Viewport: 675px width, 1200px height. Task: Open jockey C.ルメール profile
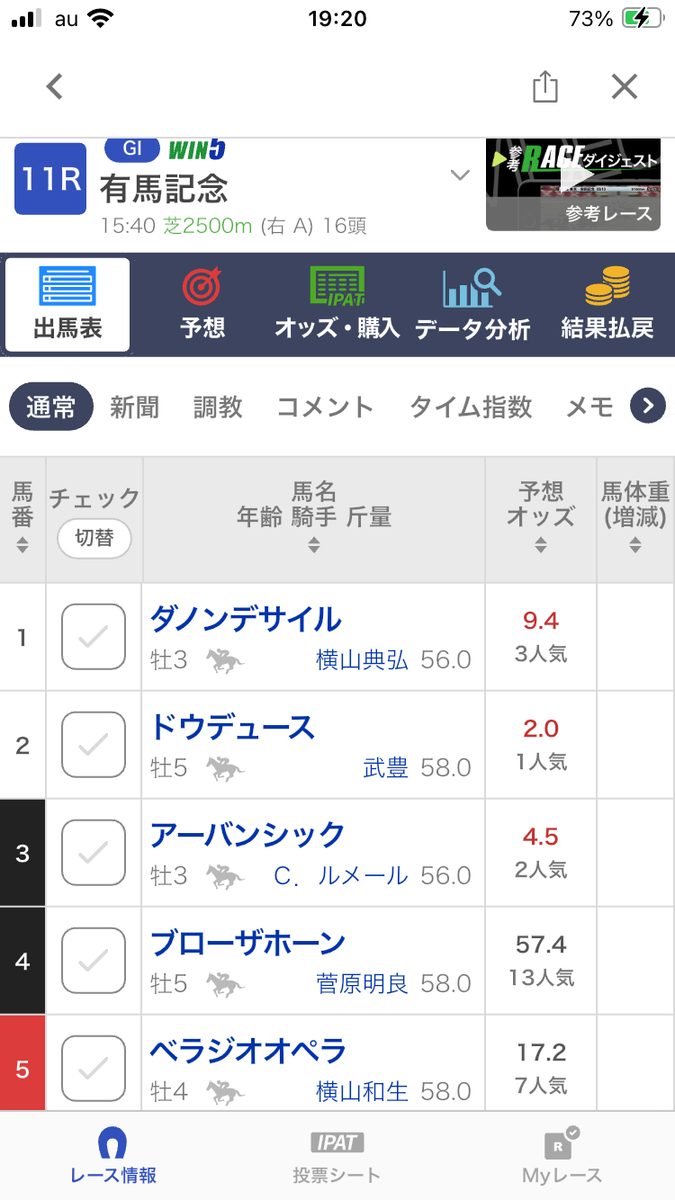(x=341, y=876)
